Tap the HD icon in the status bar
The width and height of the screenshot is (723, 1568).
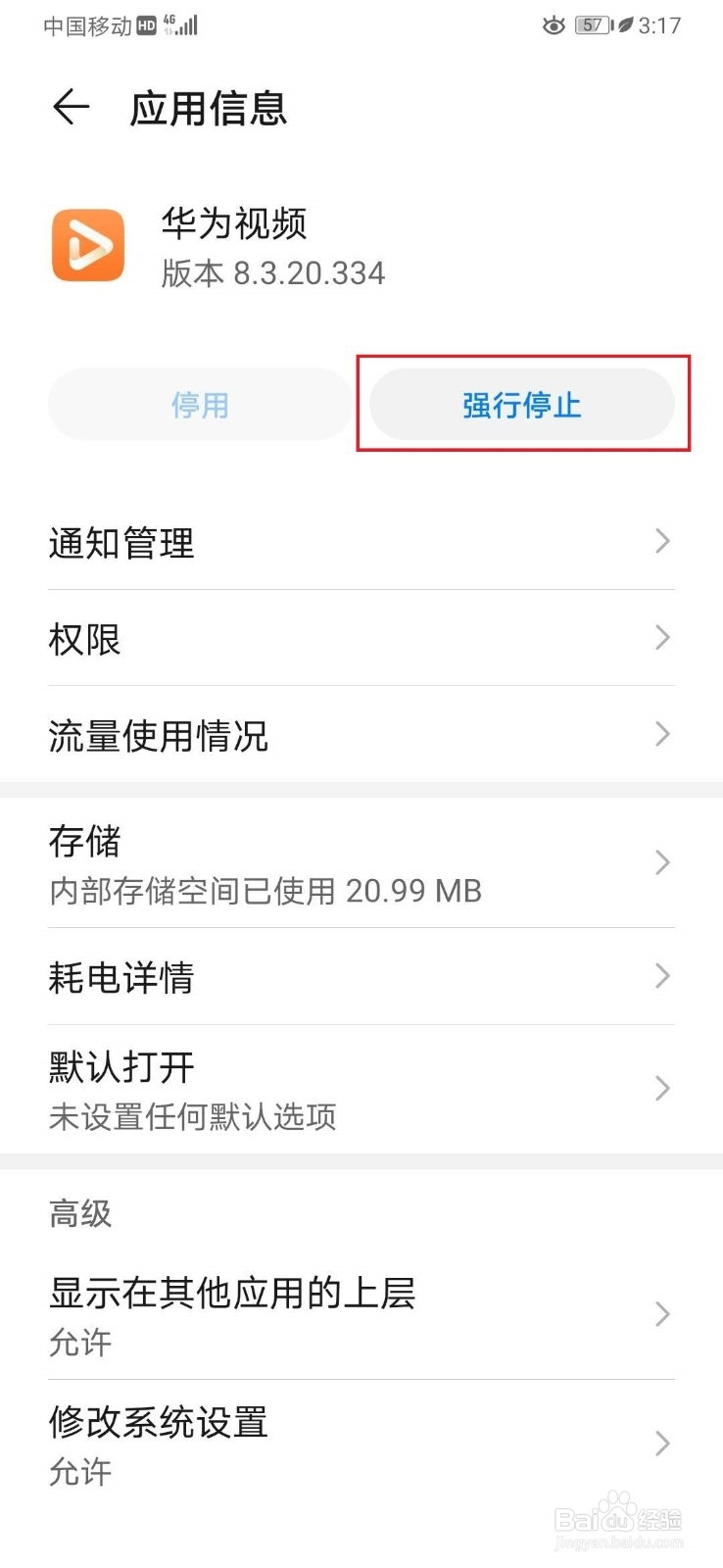[x=145, y=24]
